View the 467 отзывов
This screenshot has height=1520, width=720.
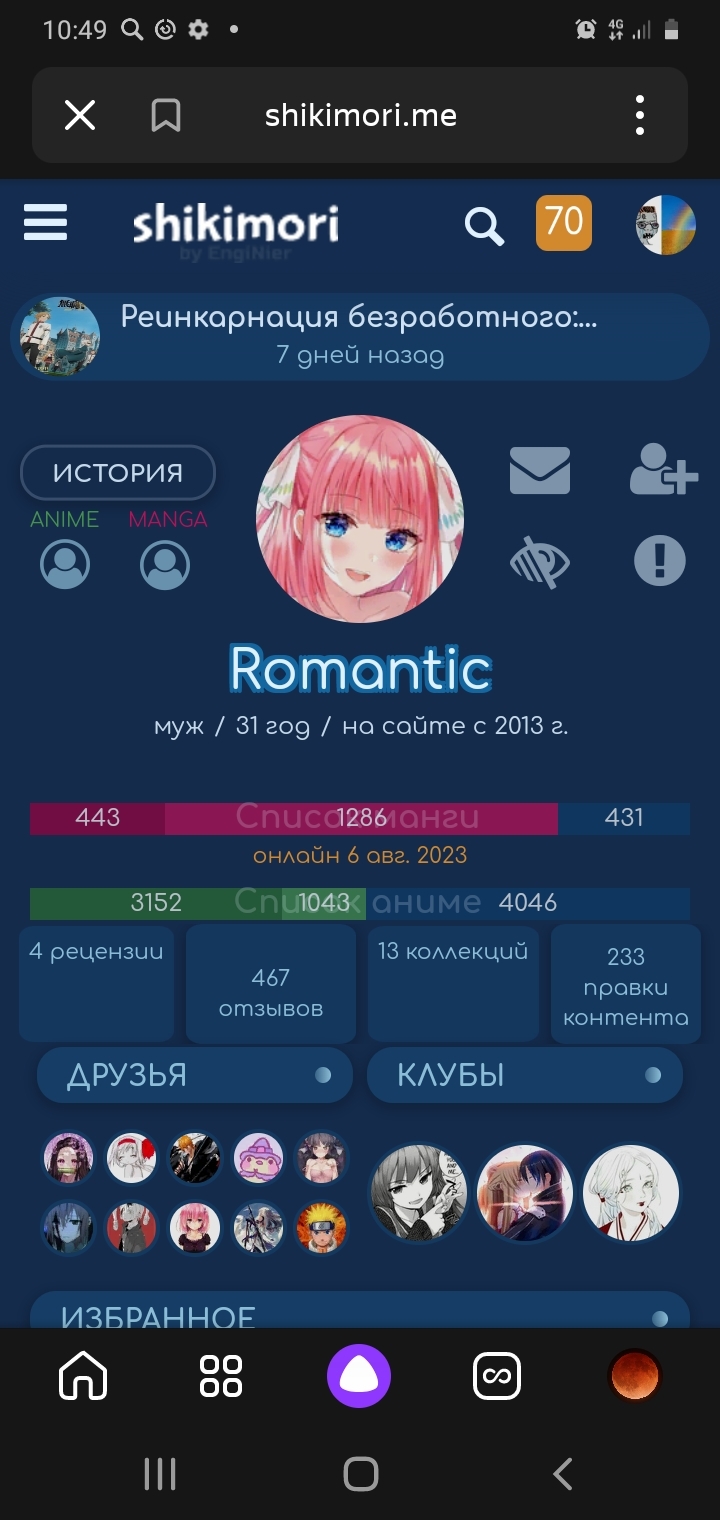pos(271,991)
